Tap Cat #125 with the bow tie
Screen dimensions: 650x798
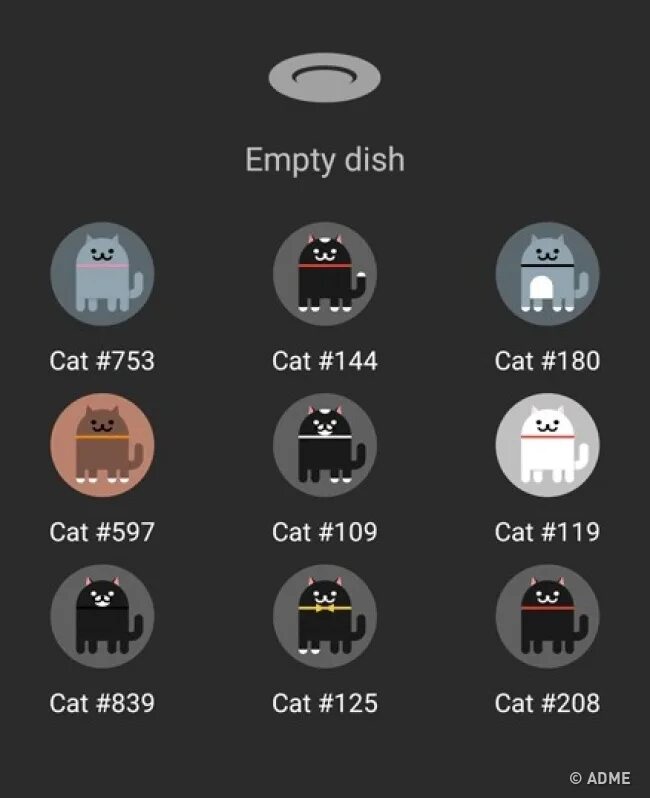[325, 616]
